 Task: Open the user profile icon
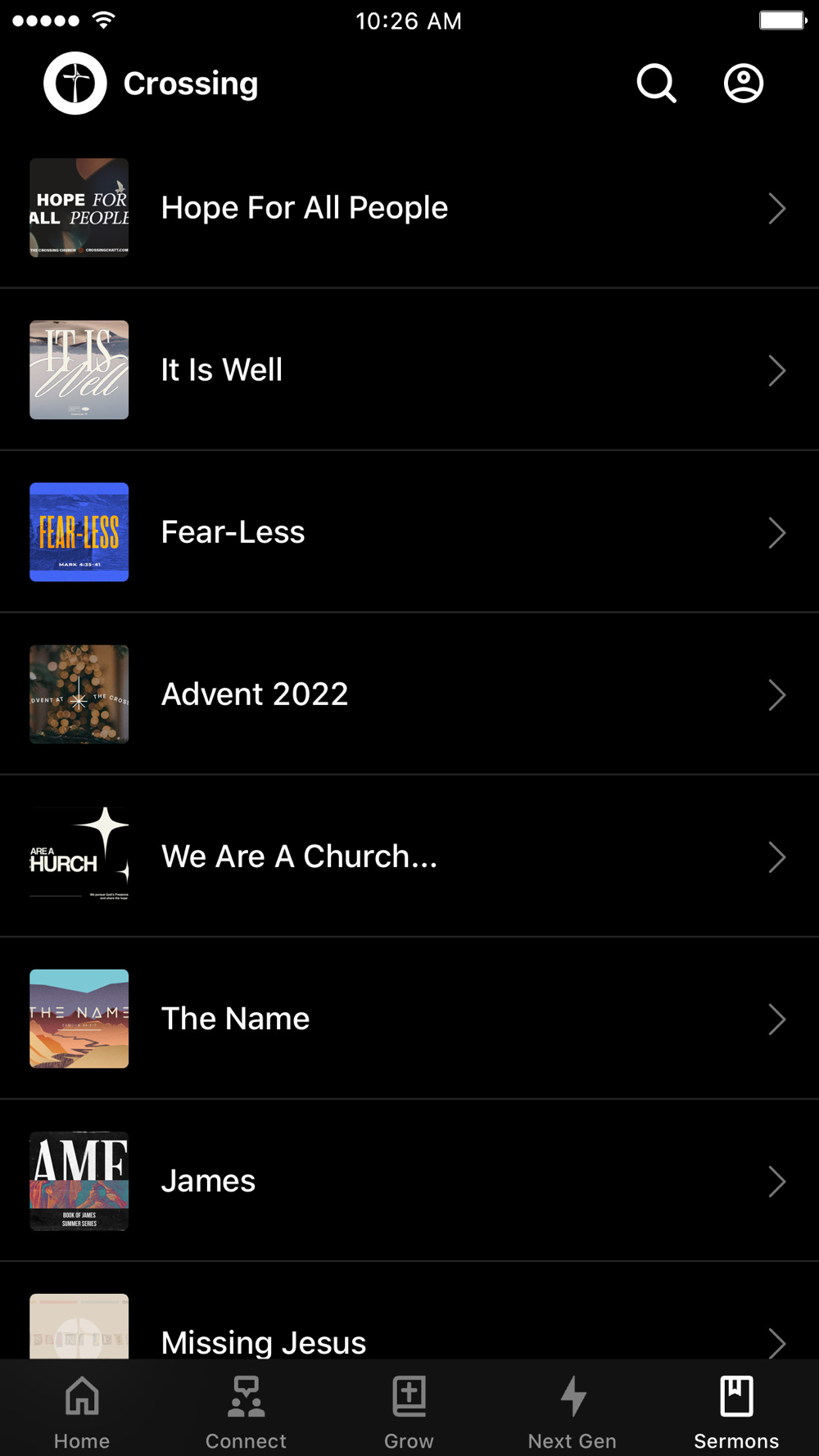click(744, 84)
